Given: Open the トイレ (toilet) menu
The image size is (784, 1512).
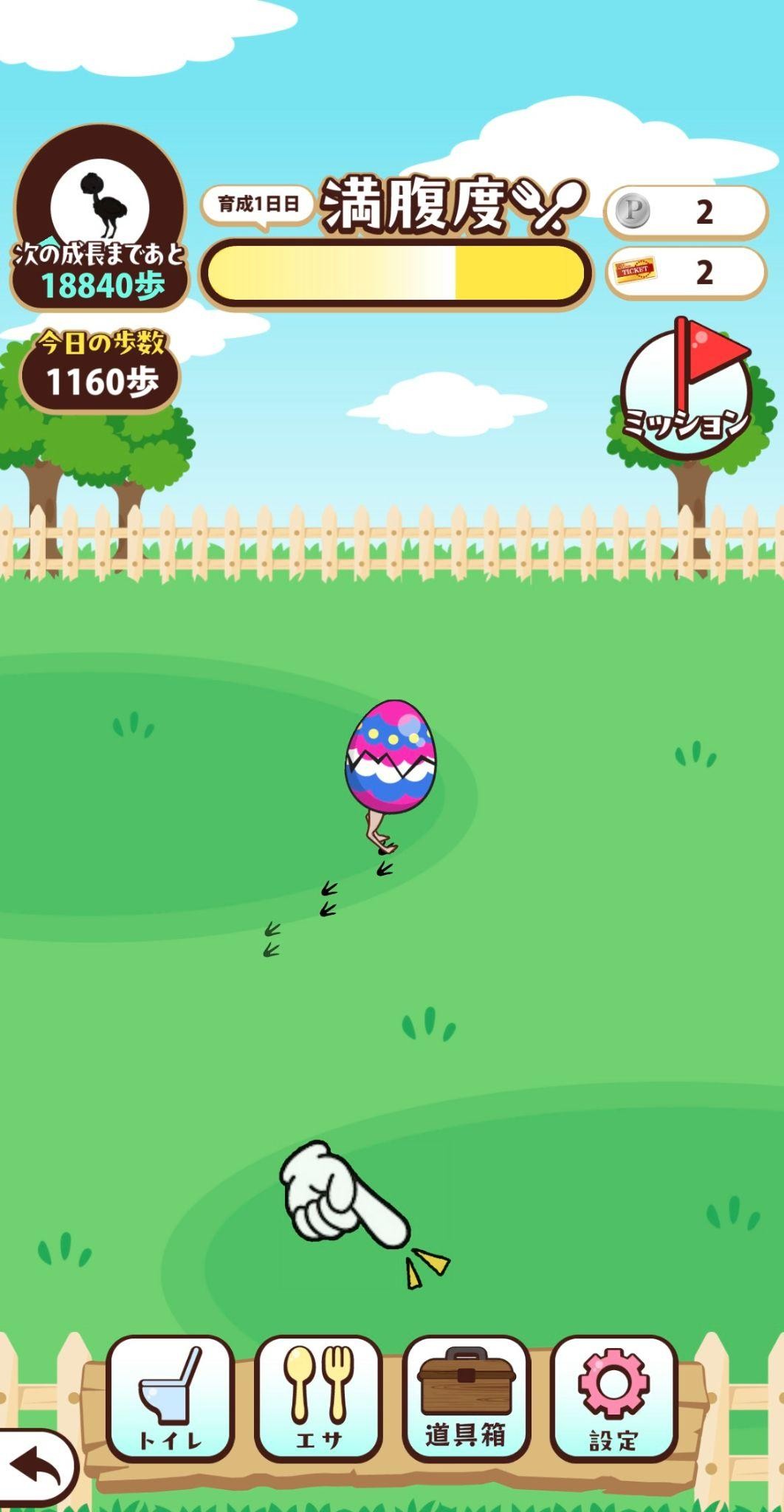Looking at the screenshot, I should pos(171,1398).
